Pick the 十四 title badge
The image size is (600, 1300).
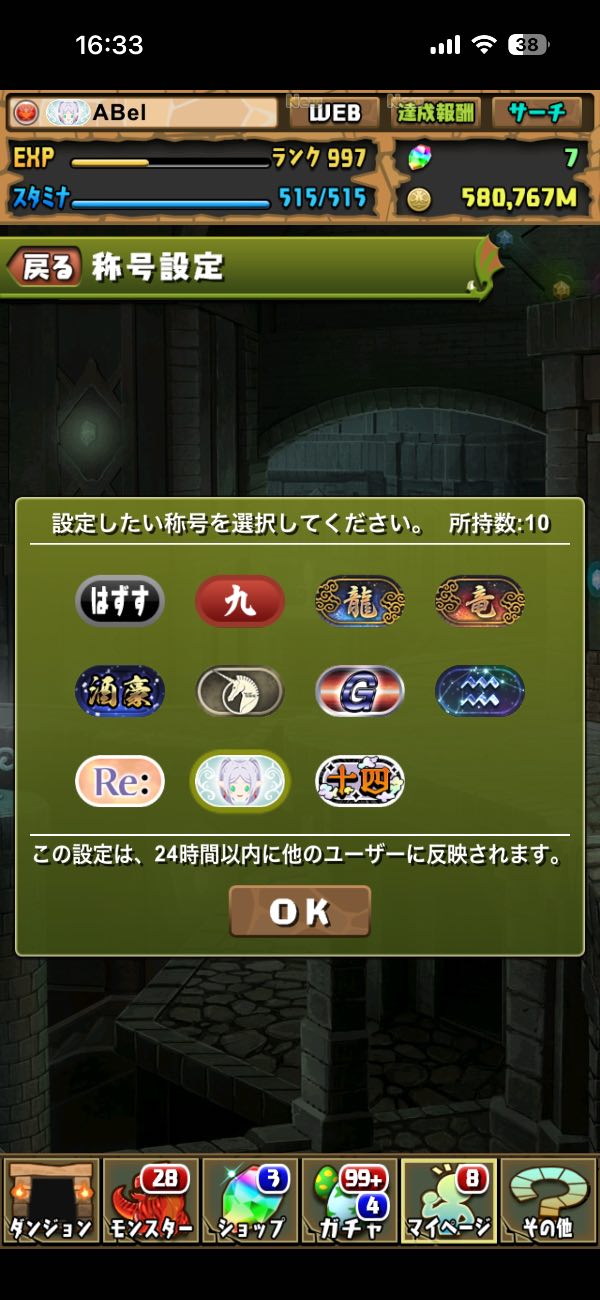pos(360,781)
